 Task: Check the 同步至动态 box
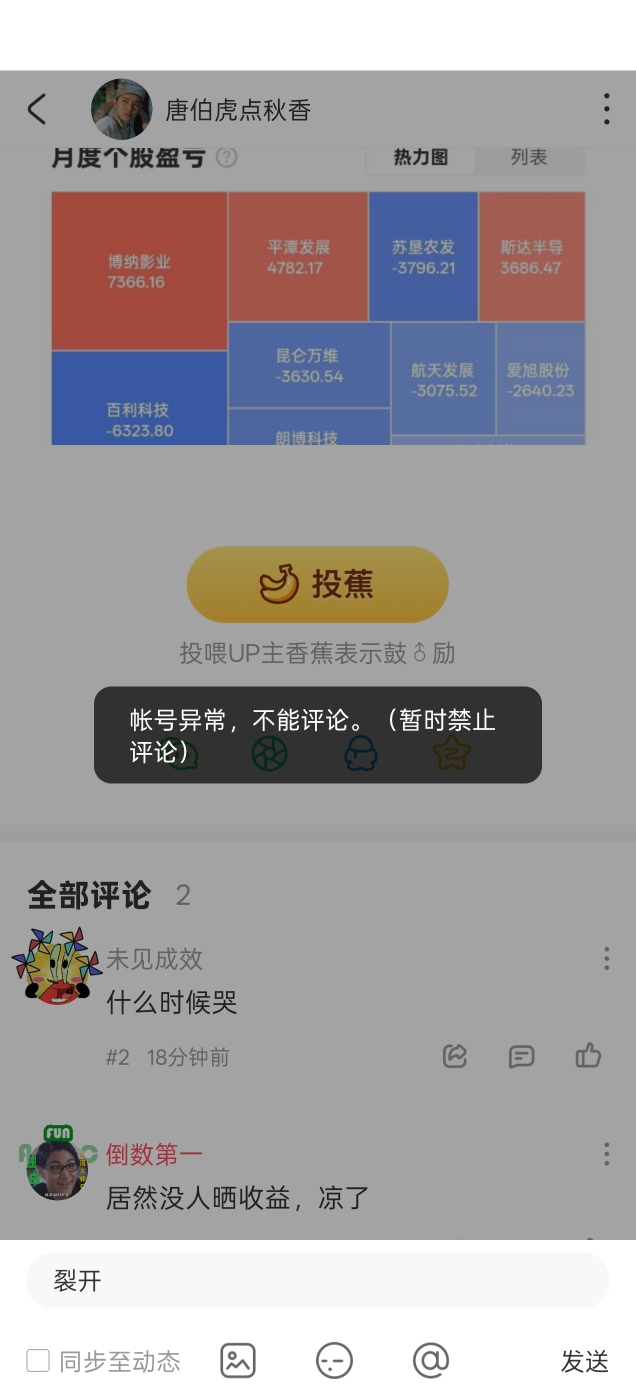38,1361
